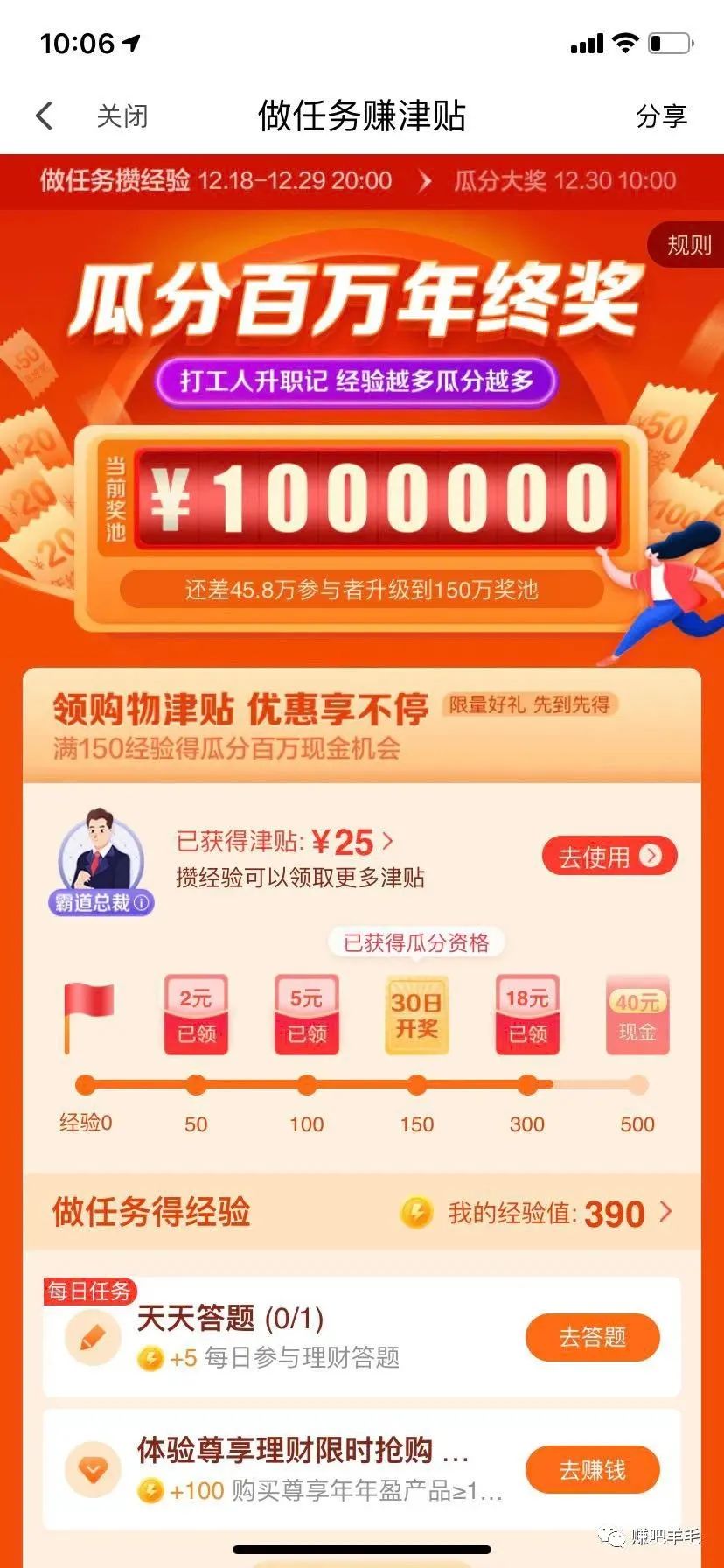Open the 30日 开奖 reward tile
The width and height of the screenshot is (724, 1568).
coord(416,1016)
